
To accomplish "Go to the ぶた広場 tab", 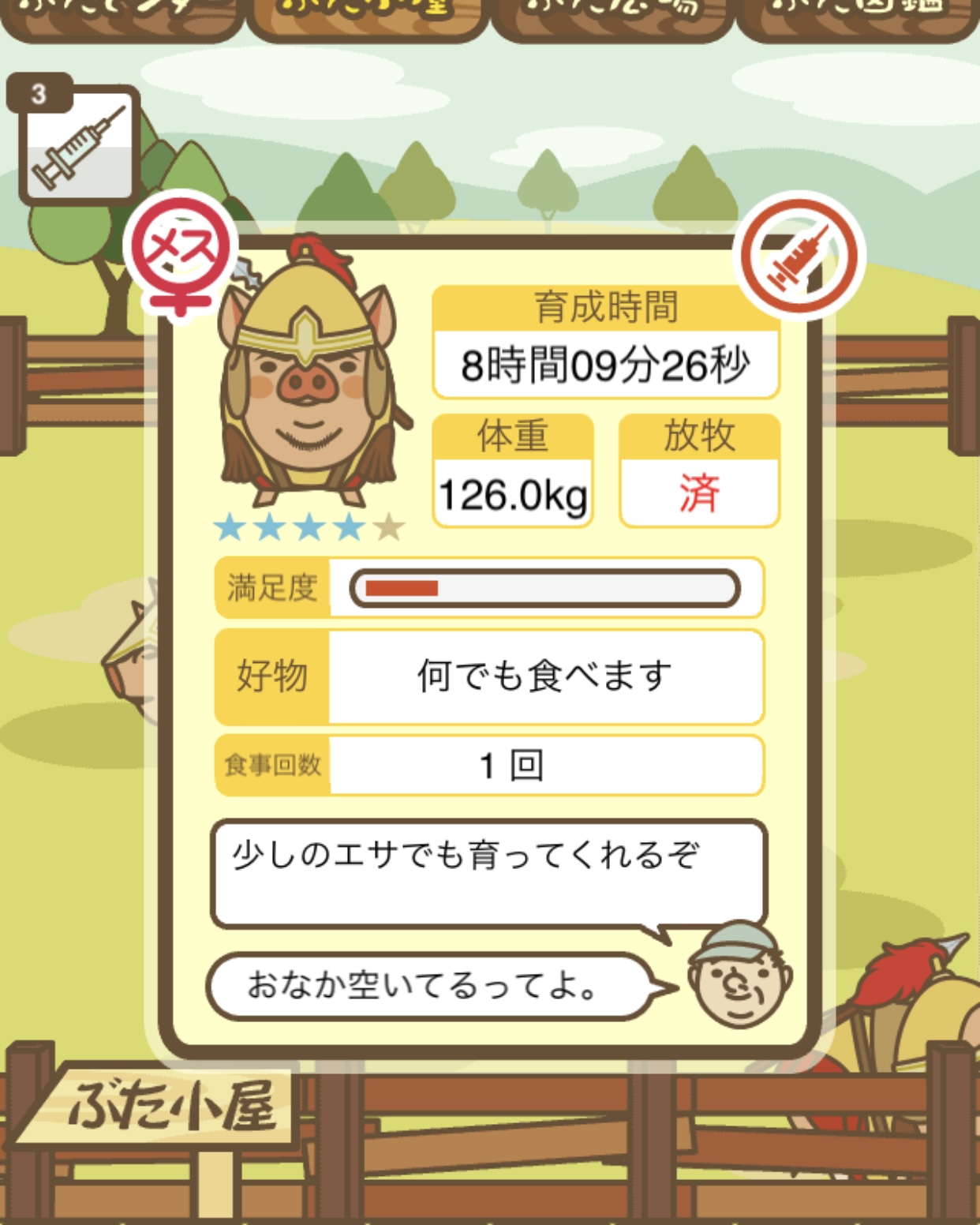I will pyautogui.click(x=612, y=17).
